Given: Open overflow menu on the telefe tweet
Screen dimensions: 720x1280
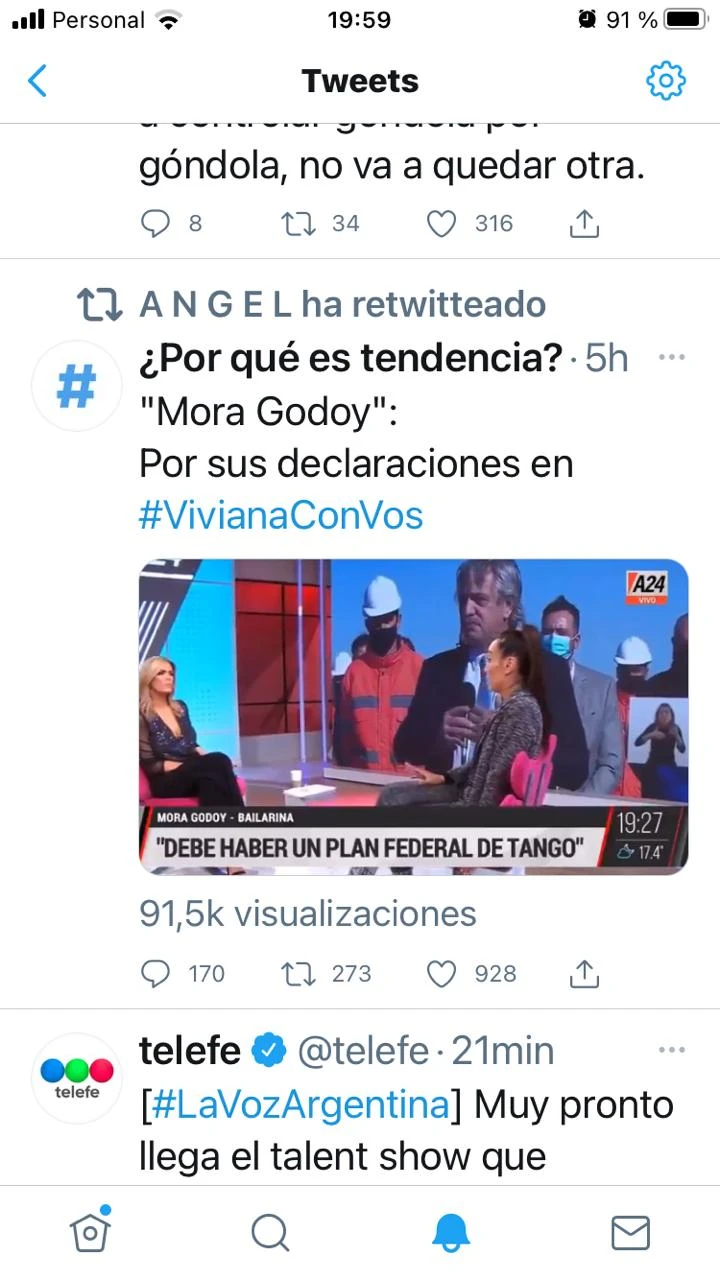Looking at the screenshot, I should click(670, 1050).
